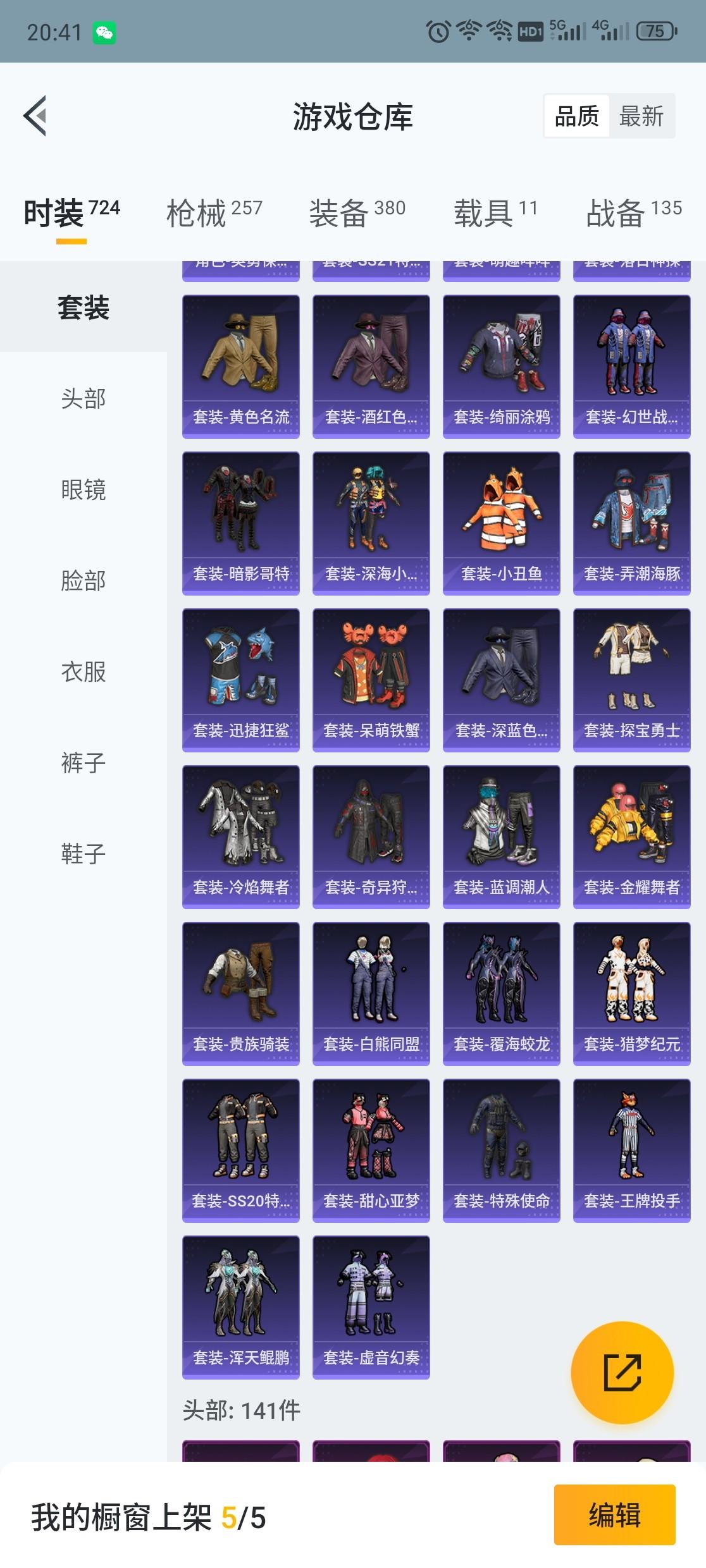
Task: Select the 头部 category in sidebar
Action: click(x=84, y=399)
